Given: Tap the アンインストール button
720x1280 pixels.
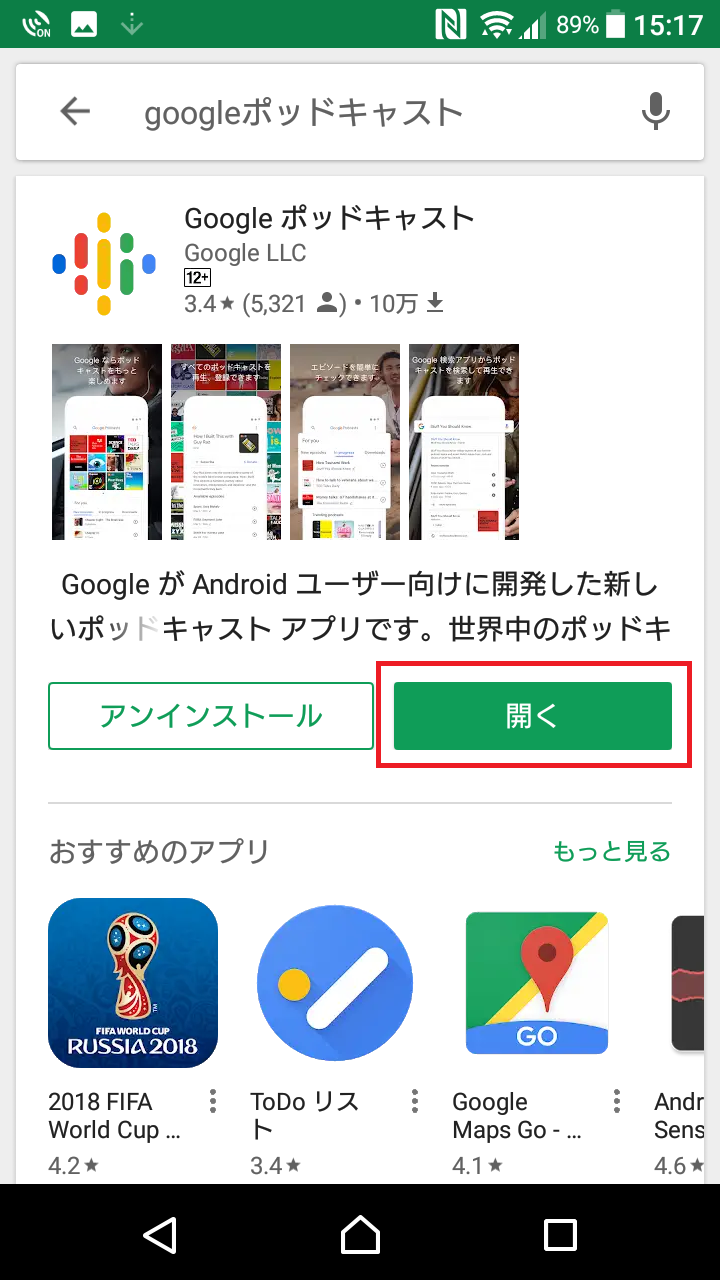Looking at the screenshot, I should coord(211,716).
